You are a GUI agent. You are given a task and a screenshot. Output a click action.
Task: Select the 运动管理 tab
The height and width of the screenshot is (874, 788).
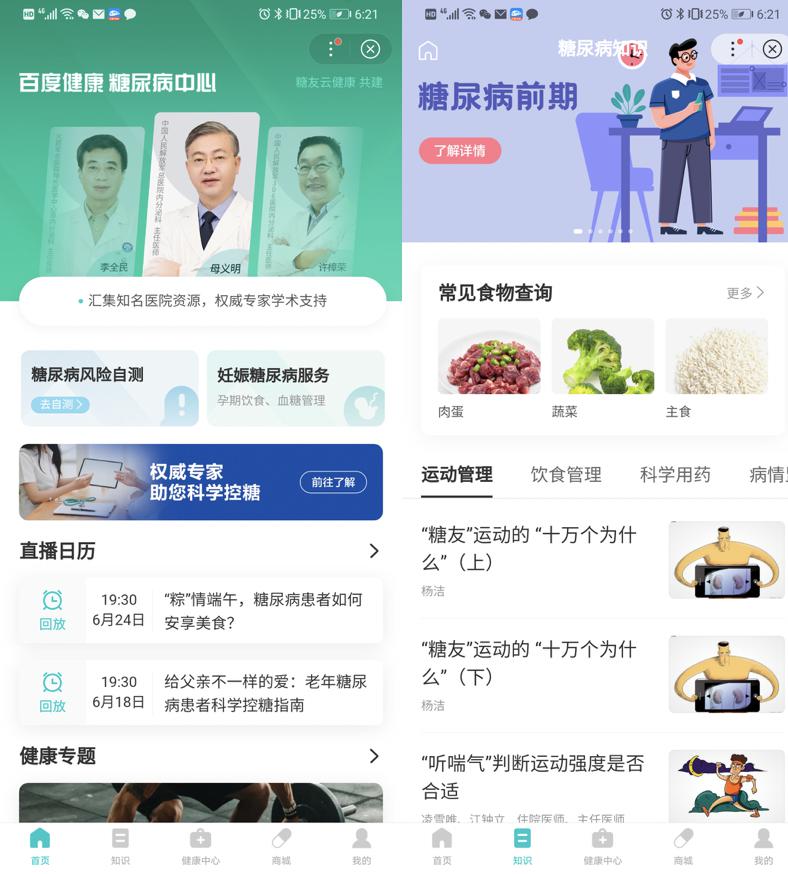point(457,475)
